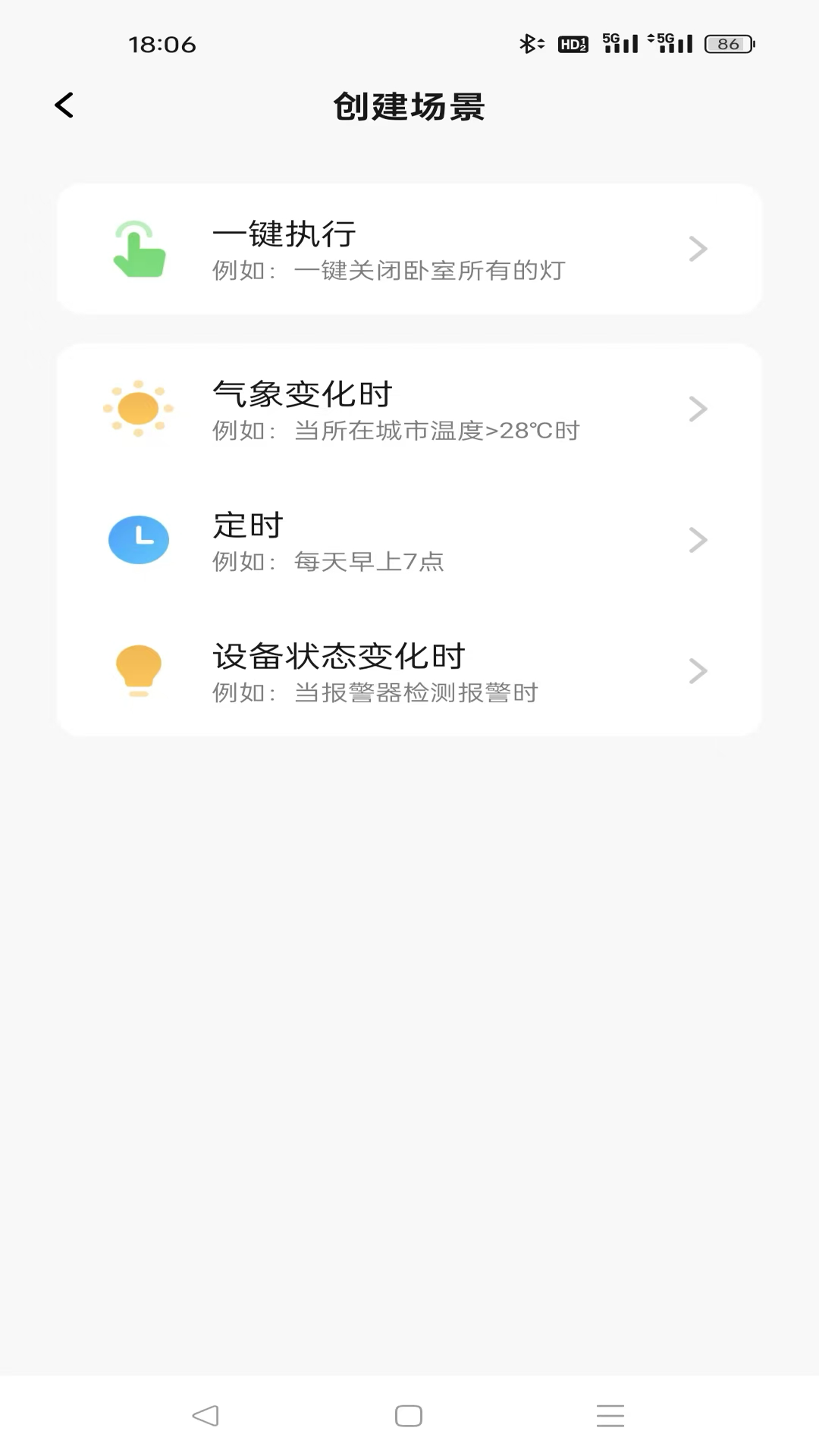Select the green one-tap execute hand icon

click(139, 250)
